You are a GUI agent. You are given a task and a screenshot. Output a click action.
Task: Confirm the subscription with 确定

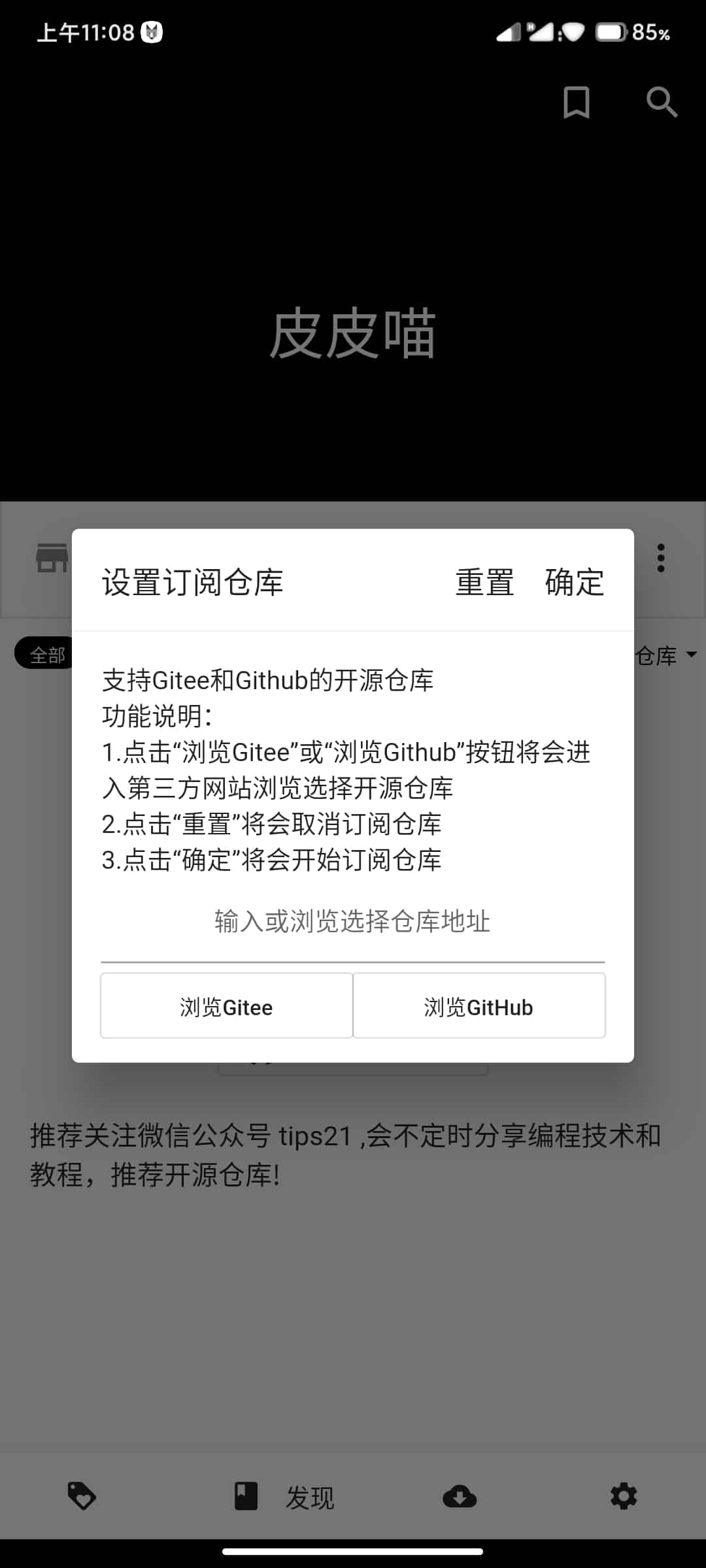575,582
